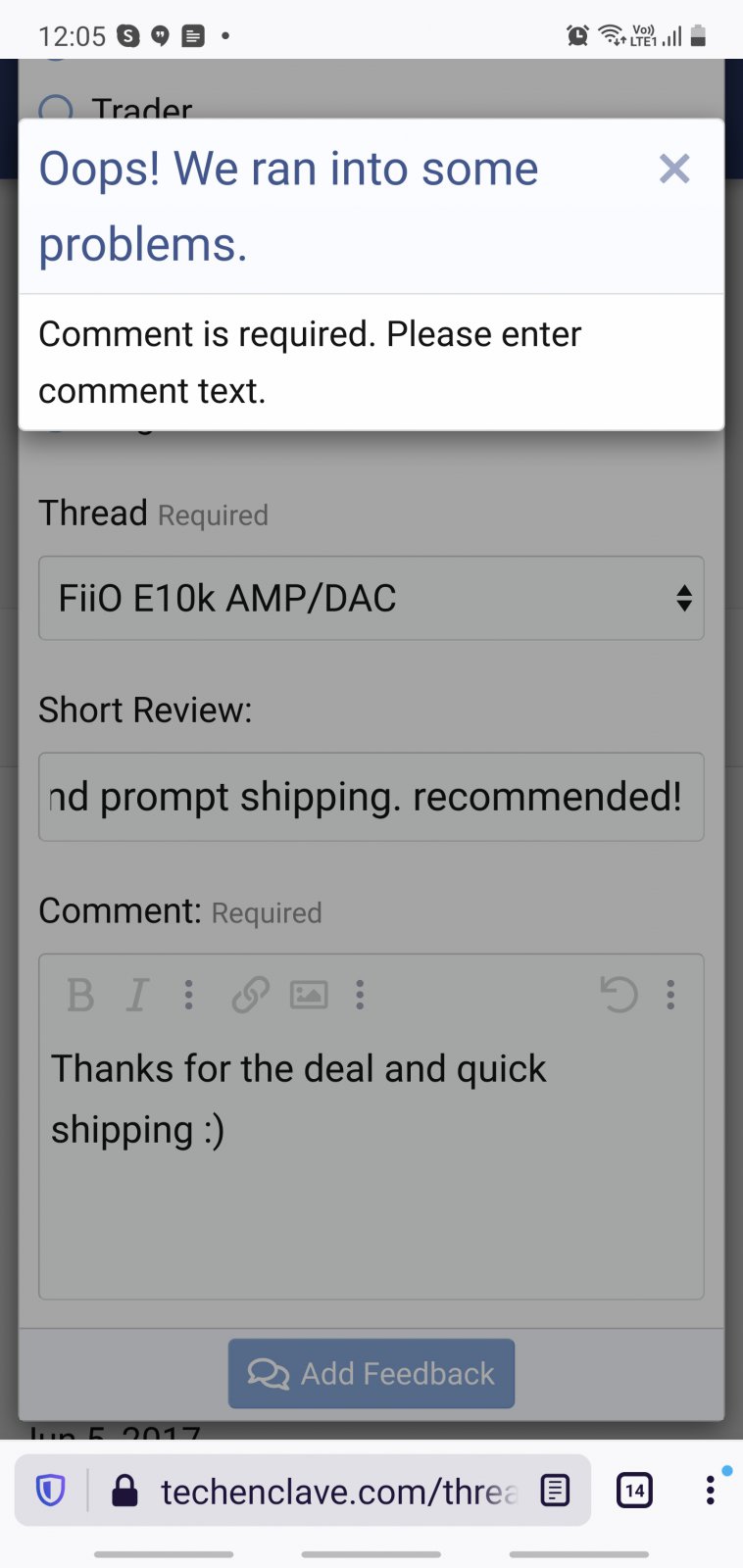Open reader mode icon in address bar
743x1568 pixels.
[x=555, y=1491]
